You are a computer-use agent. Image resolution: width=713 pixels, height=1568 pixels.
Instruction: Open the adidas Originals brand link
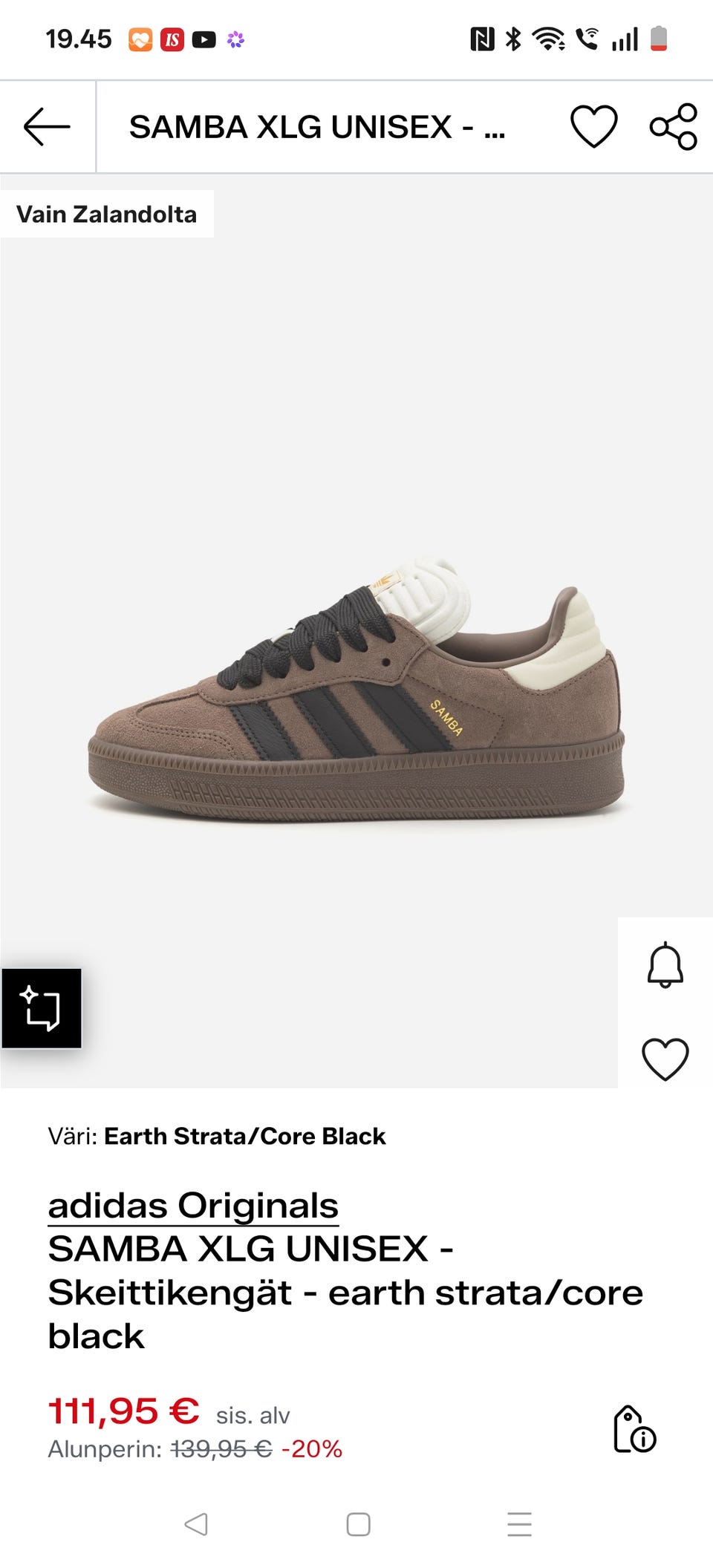pos(193,1205)
